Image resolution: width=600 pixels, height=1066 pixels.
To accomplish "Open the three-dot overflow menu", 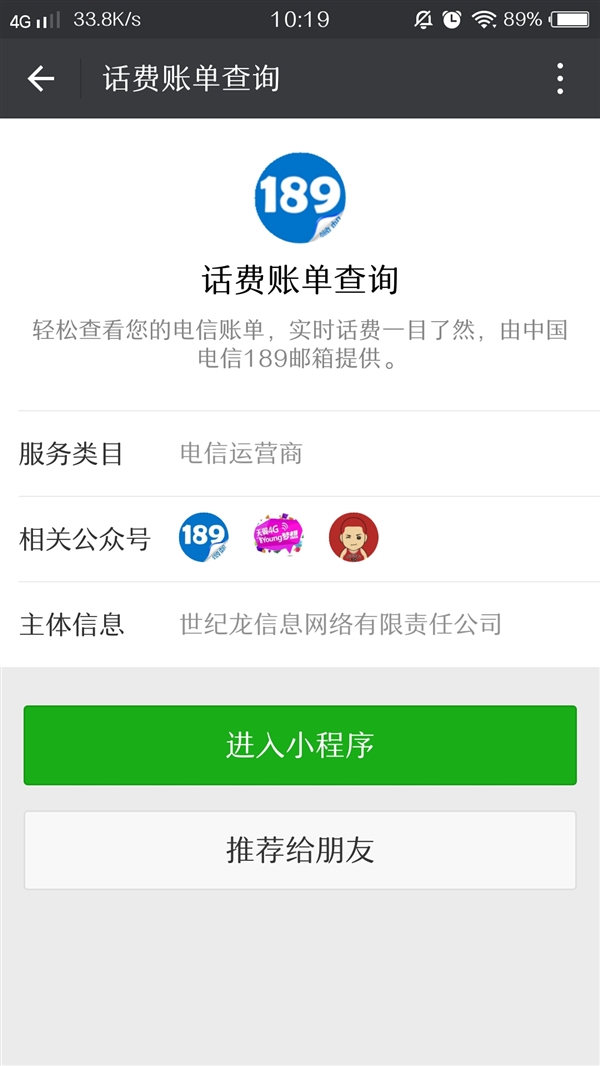I will (x=560, y=79).
